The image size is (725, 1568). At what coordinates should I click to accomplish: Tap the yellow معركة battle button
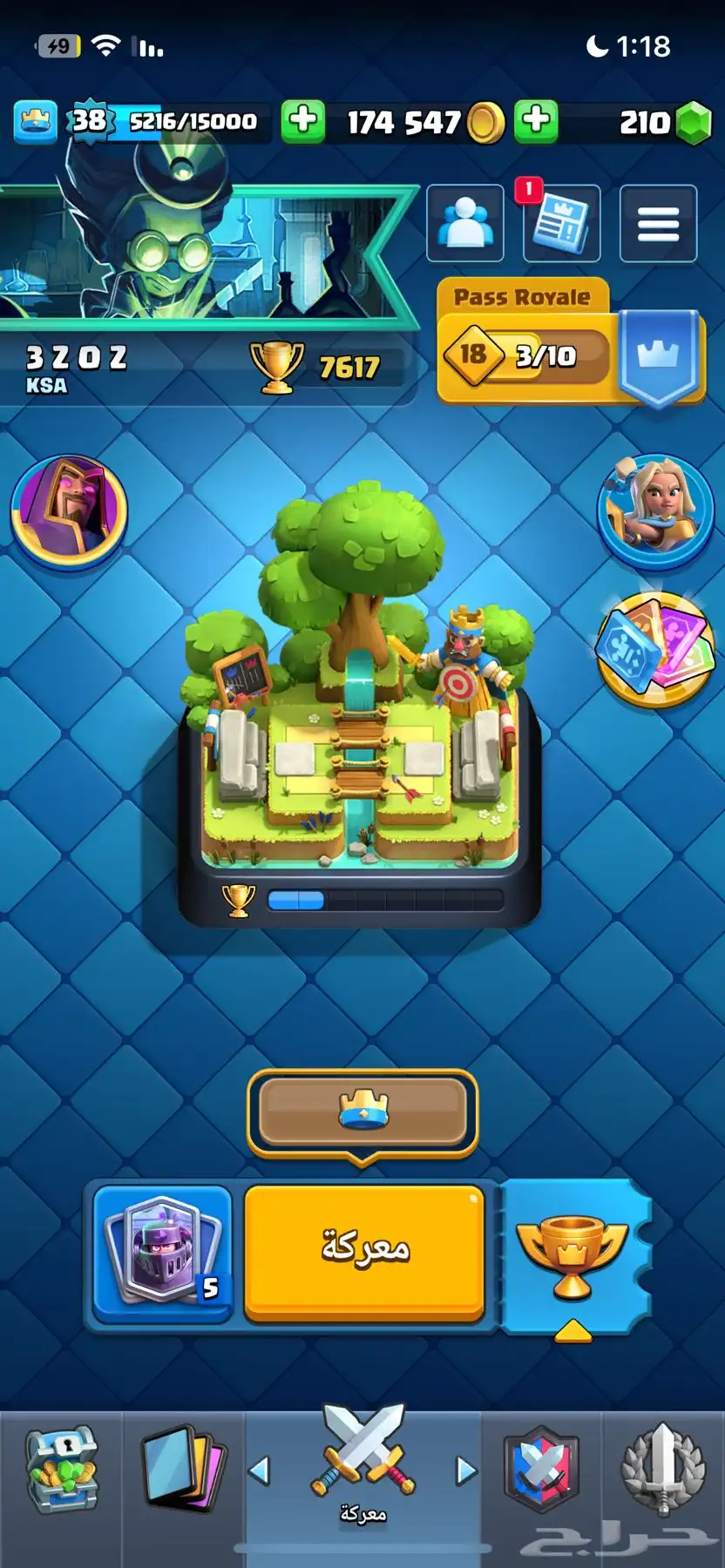(364, 1251)
